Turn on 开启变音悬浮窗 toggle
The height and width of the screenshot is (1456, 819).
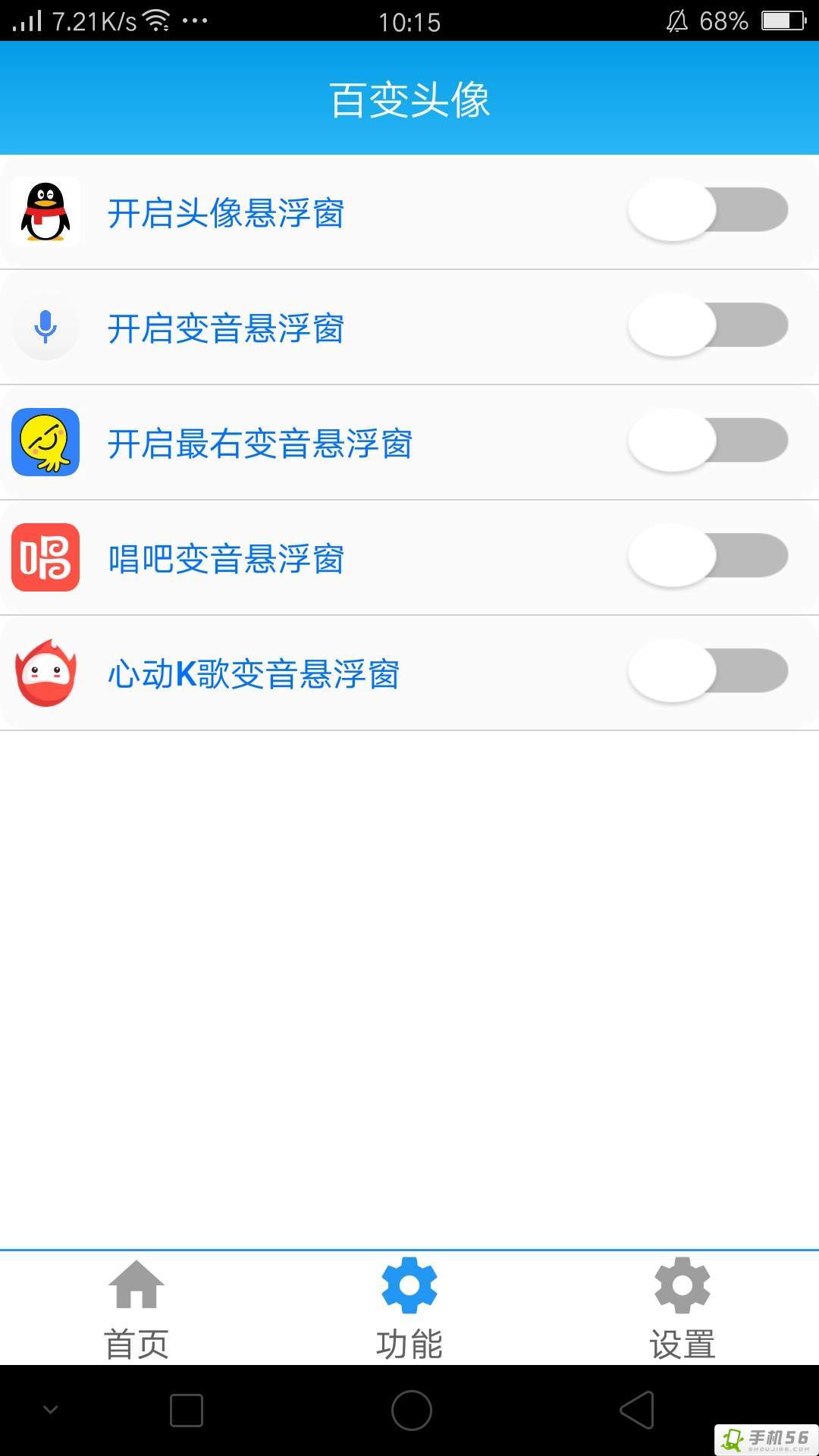[709, 326]
